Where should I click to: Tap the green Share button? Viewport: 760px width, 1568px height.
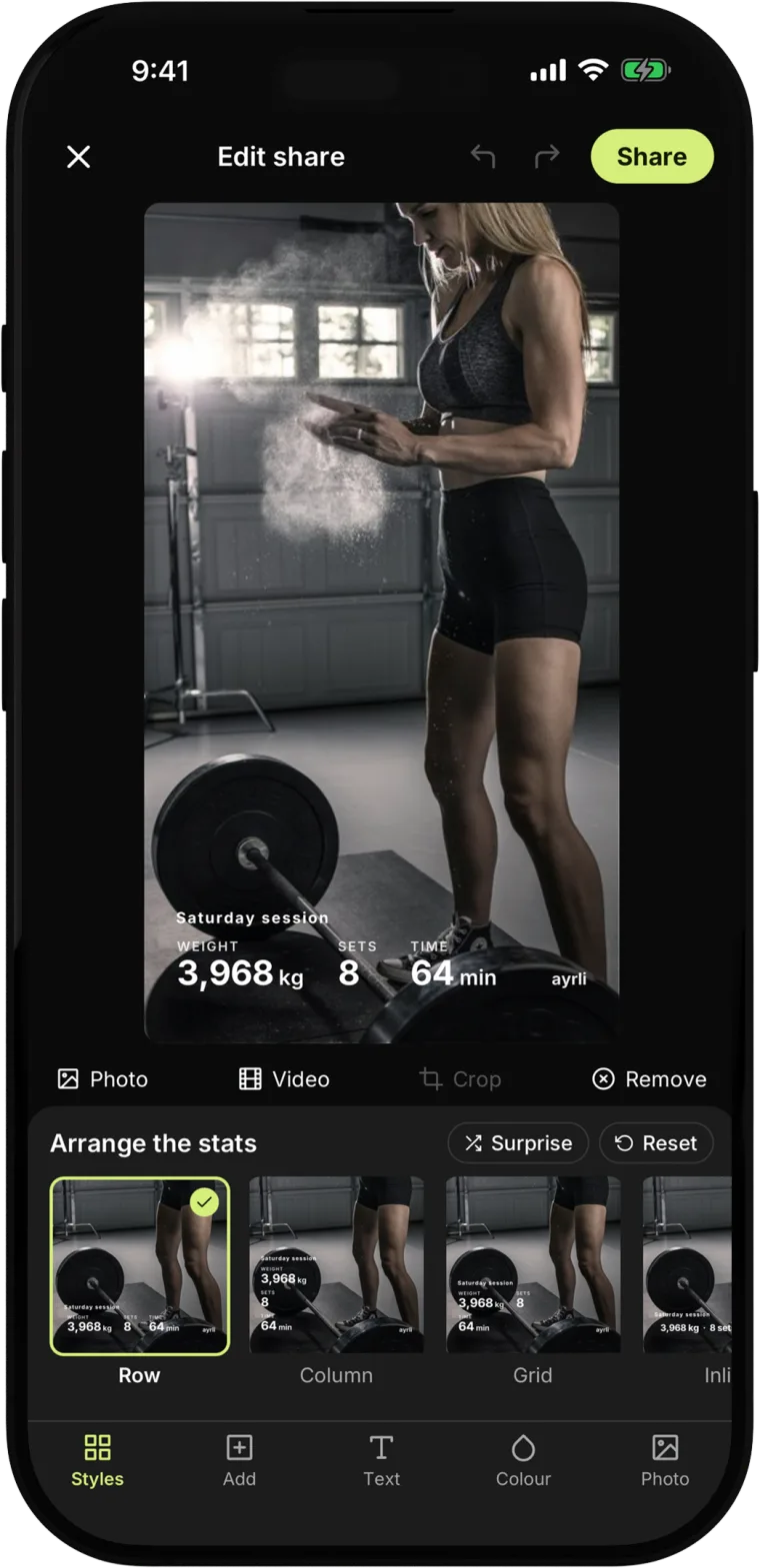click(652, 157)
